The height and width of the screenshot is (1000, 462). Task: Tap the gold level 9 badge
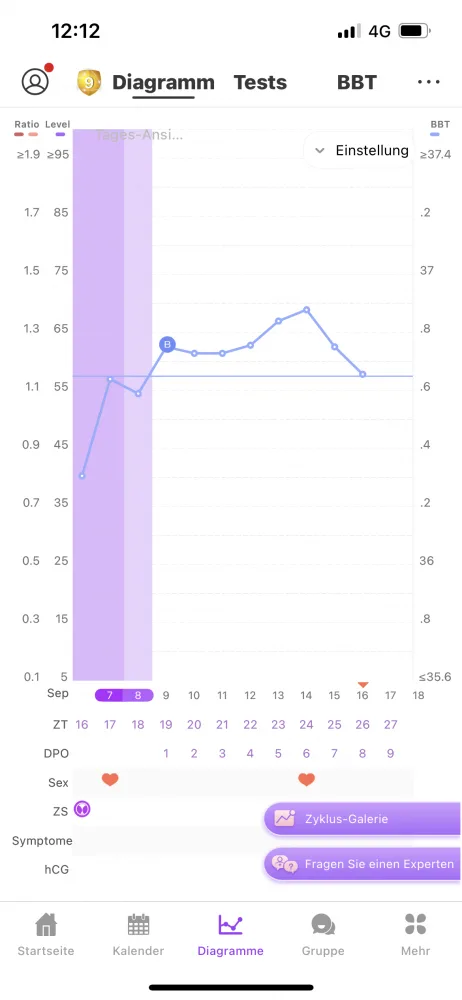[89, 82]
